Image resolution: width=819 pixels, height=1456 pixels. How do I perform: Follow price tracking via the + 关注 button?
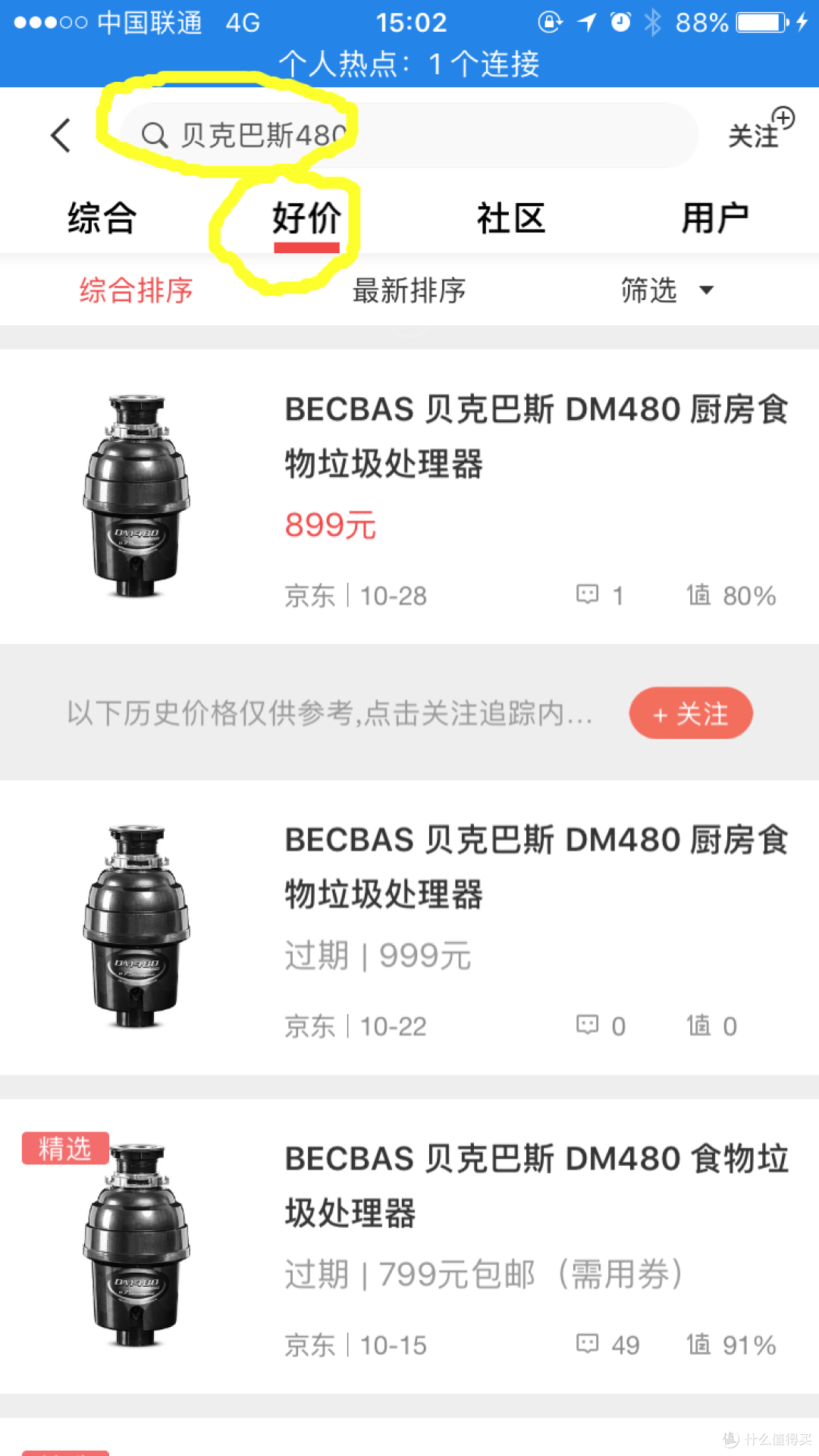(690, 712)
